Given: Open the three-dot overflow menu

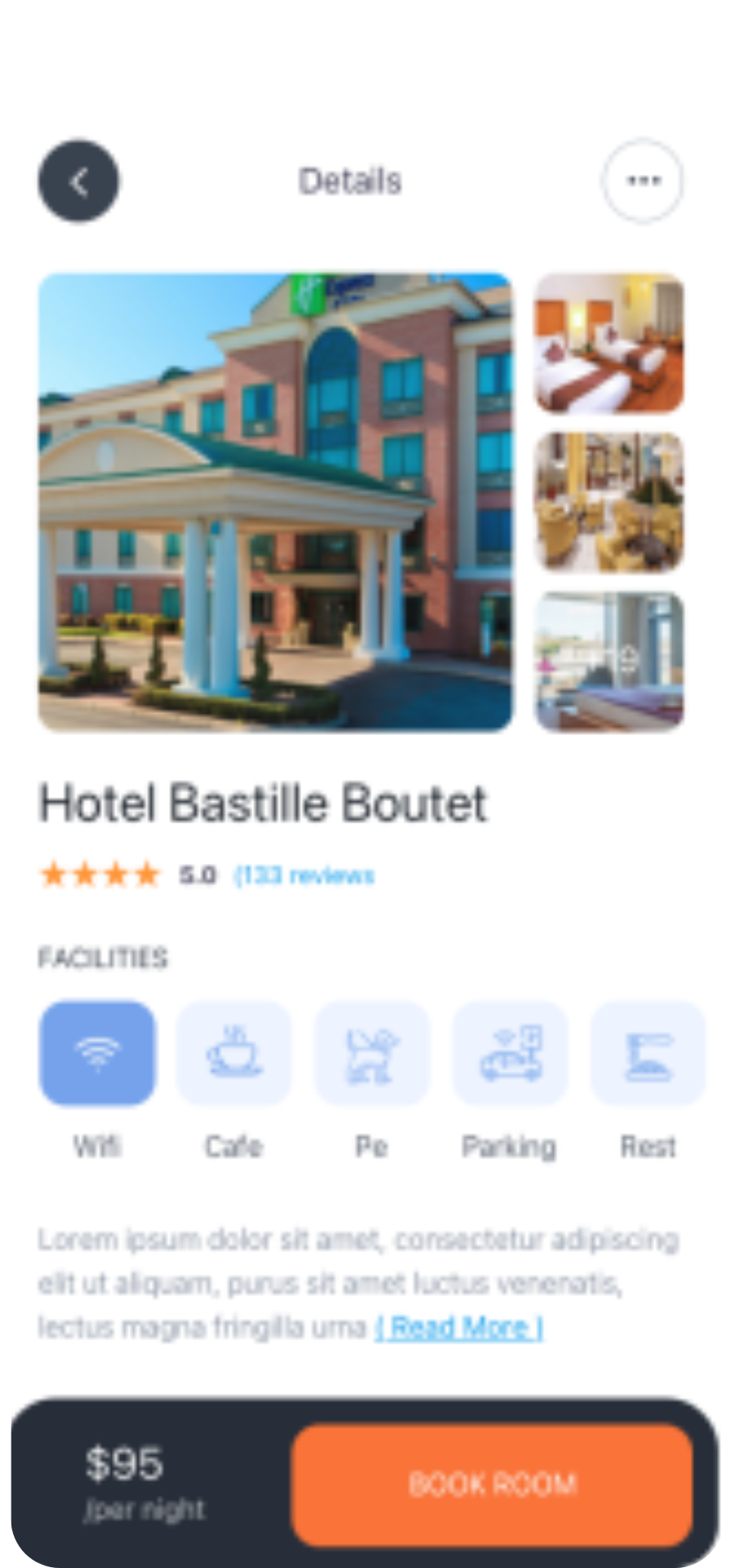Looking at the screenshot, I should (643, 180).
